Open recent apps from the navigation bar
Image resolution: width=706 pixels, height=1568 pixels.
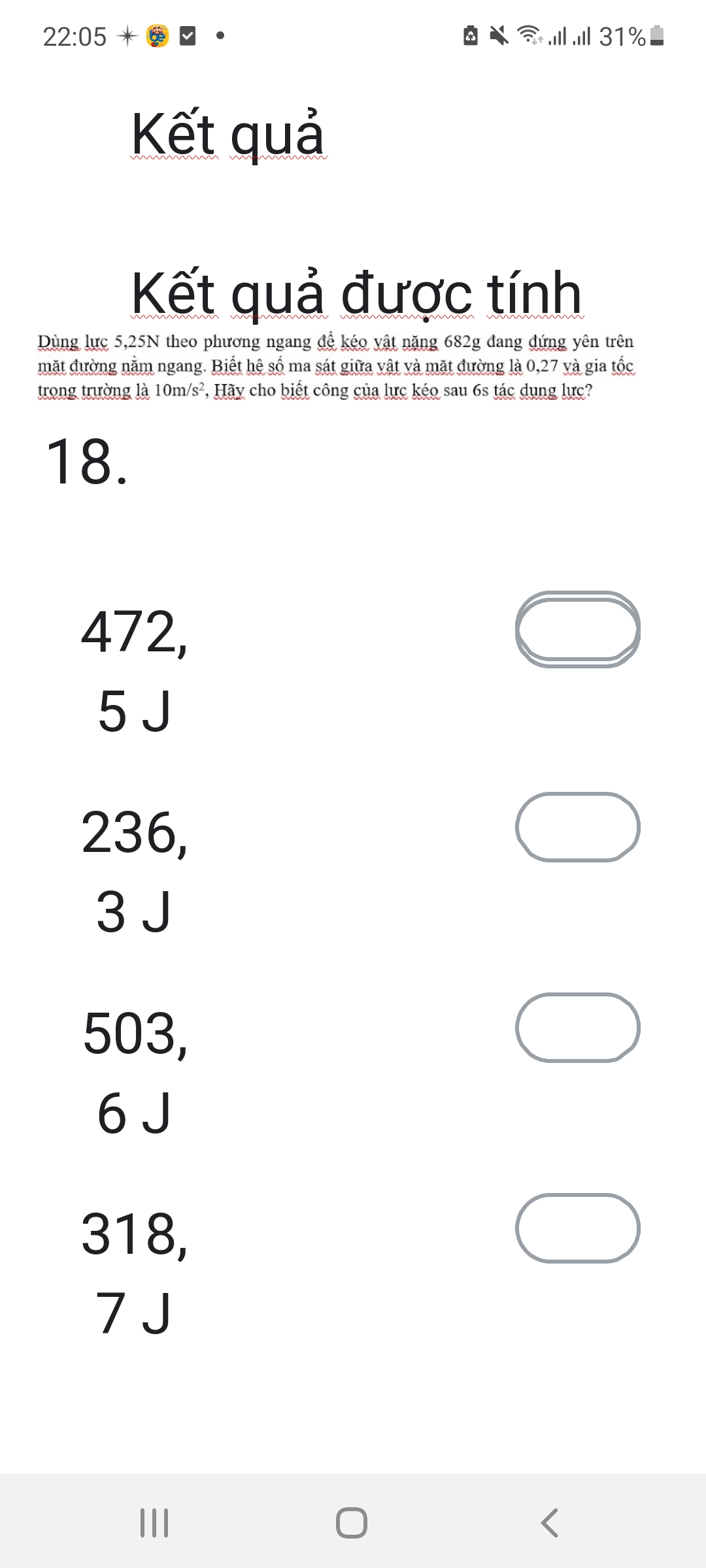[155, 1523]
